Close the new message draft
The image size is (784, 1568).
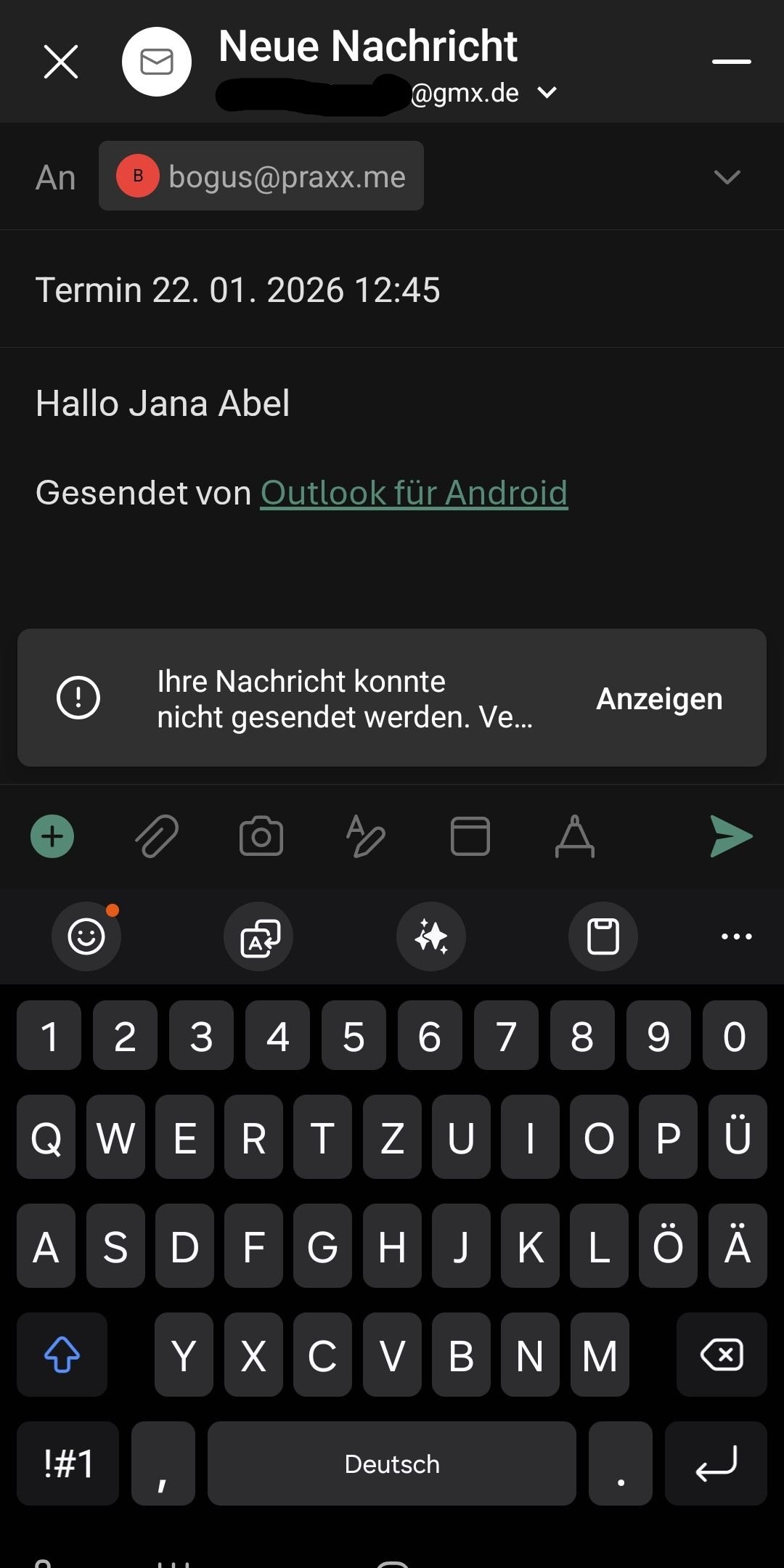pos(61,62)
